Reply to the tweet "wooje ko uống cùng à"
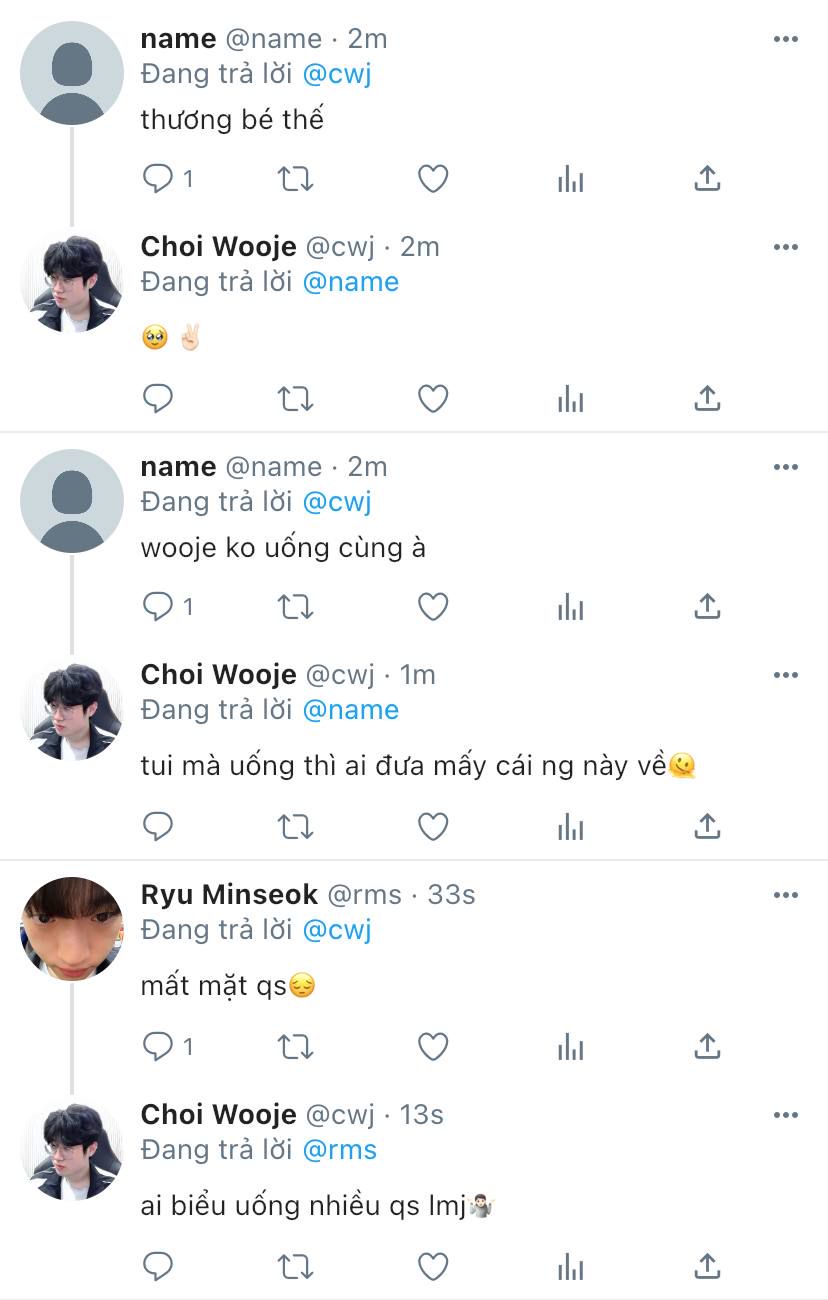828x1300 pixels. pos(158,607)
